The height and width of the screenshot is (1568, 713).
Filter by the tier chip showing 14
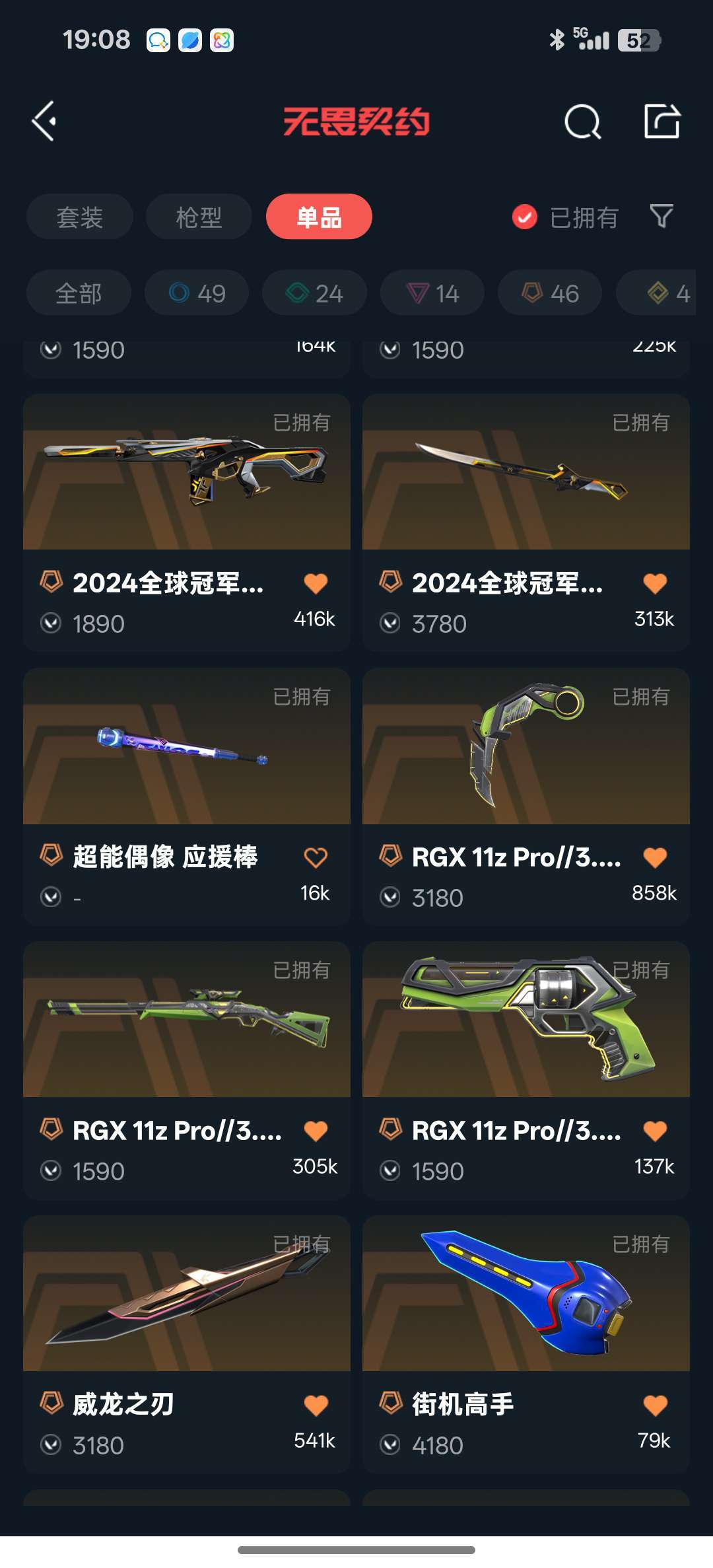point(432,293)
